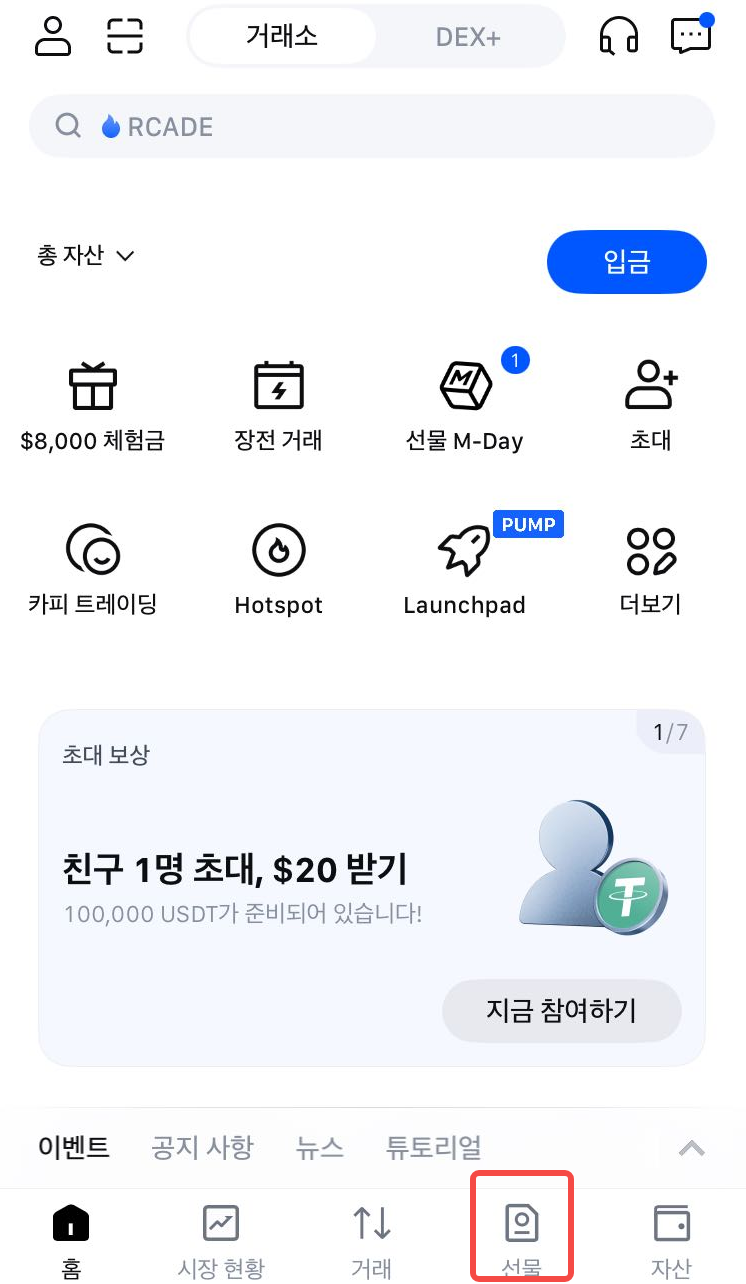This screenshot has height=1284, width=746.
Task: Switch to the 공지 사항 tab
Action: (202, 1147)
